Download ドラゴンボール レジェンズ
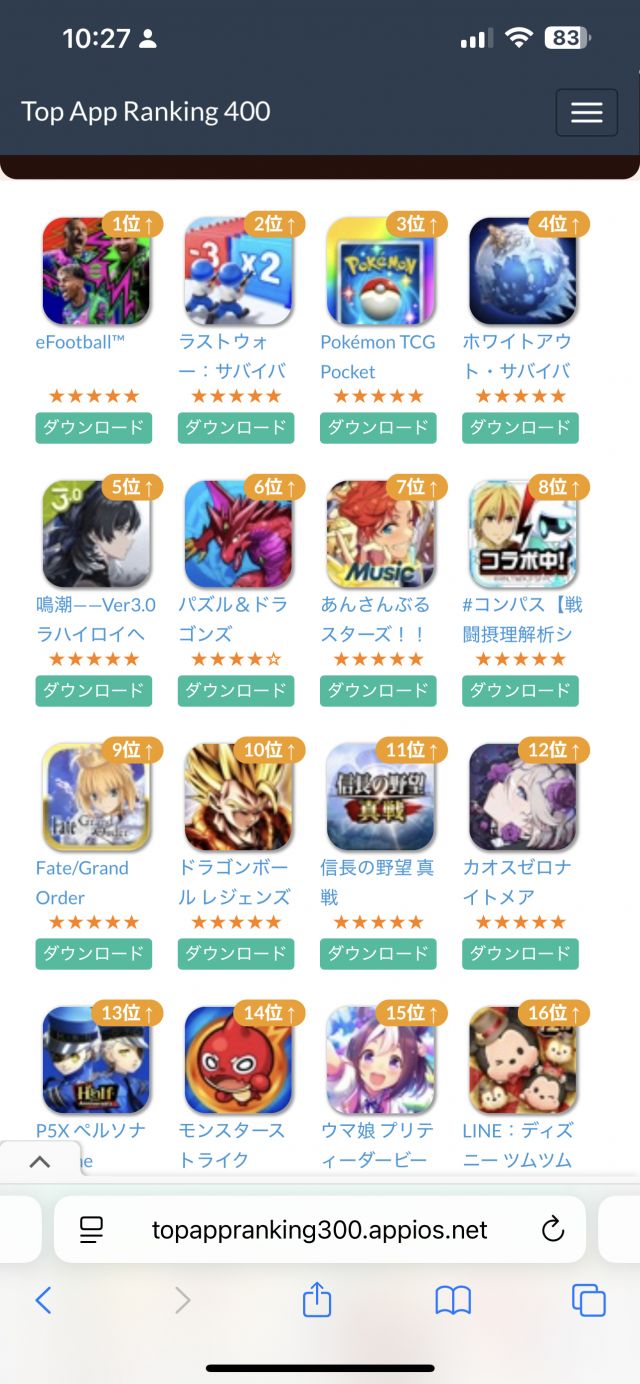The width and height of the screenshot is (640, 1384). (236, 954)
